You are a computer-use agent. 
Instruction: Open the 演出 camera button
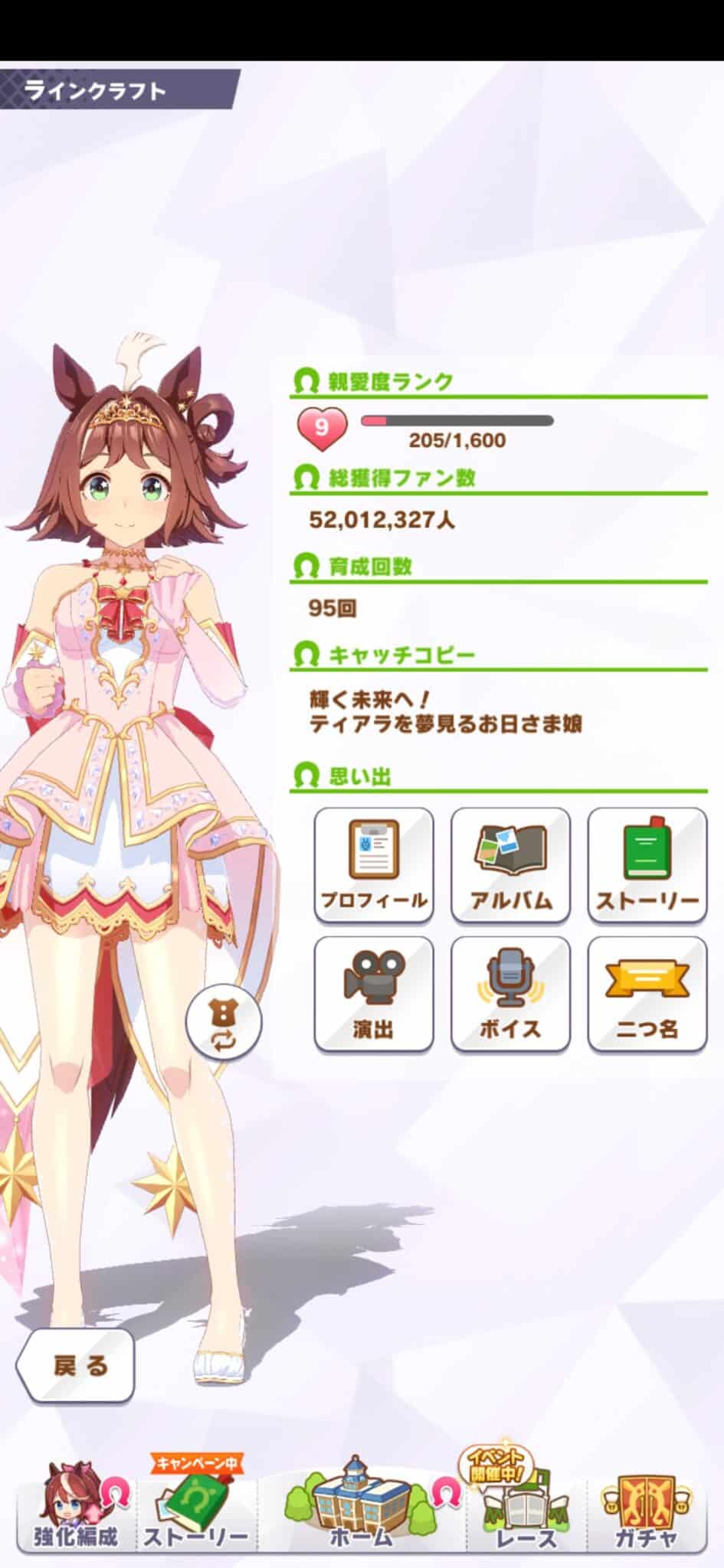pos(374,994)
